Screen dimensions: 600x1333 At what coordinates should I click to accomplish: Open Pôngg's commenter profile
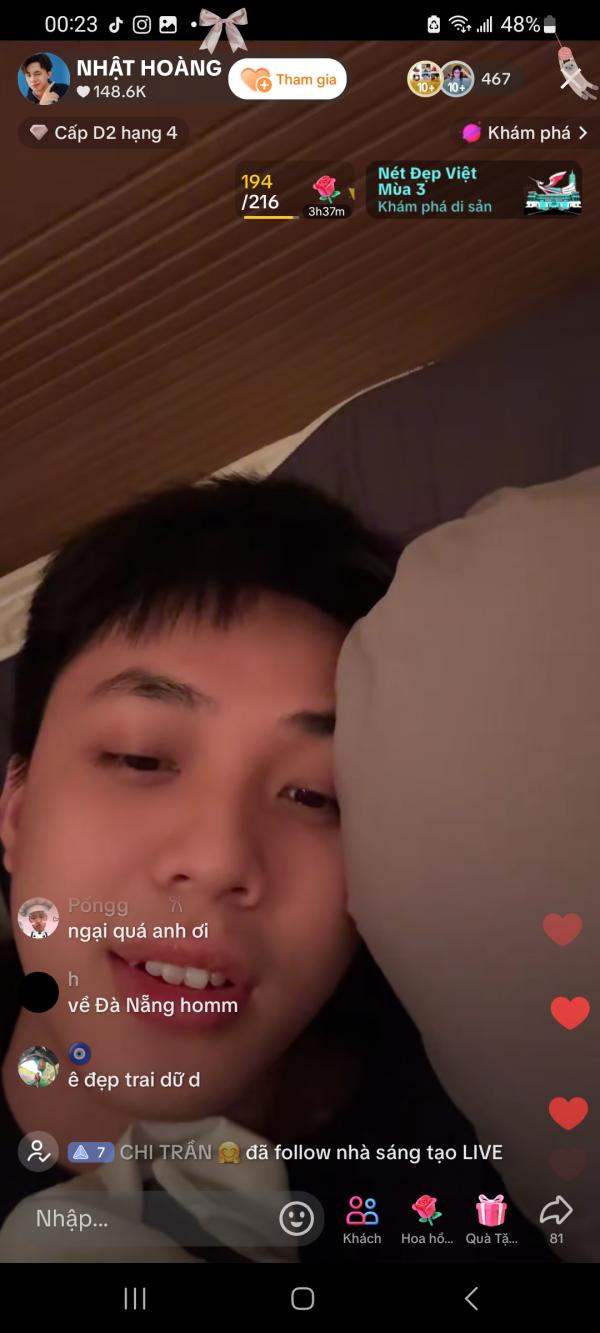coord(38,918)
